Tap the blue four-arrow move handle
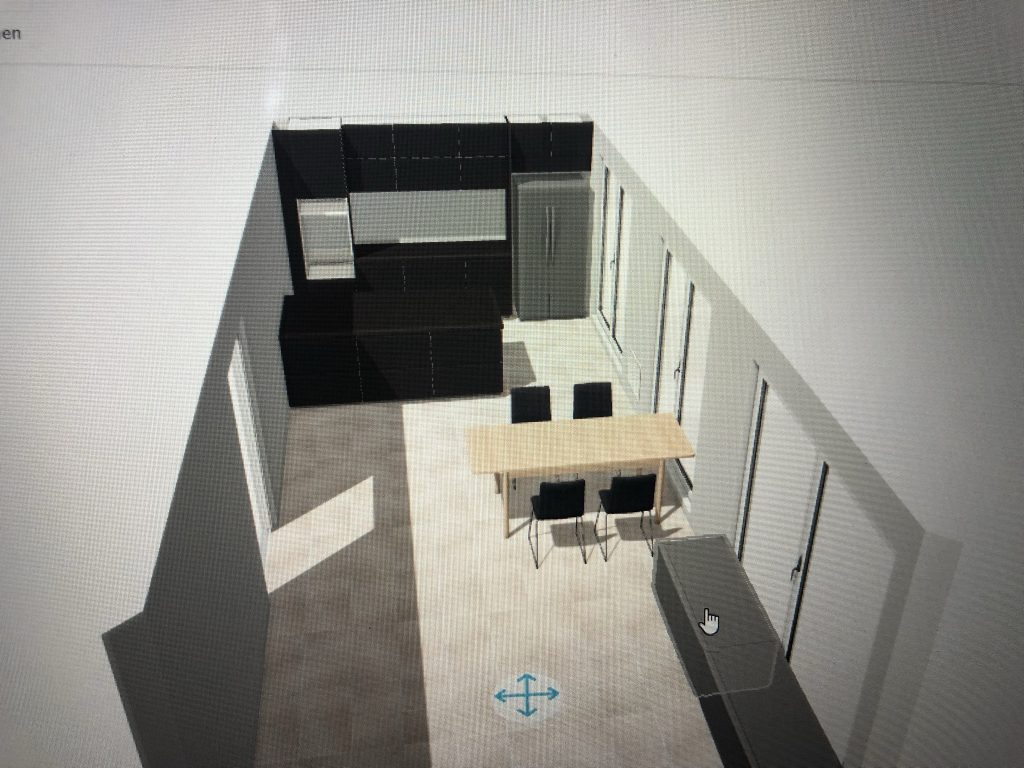The width and height of the screenshot is (1024, 768). [527, 694]
